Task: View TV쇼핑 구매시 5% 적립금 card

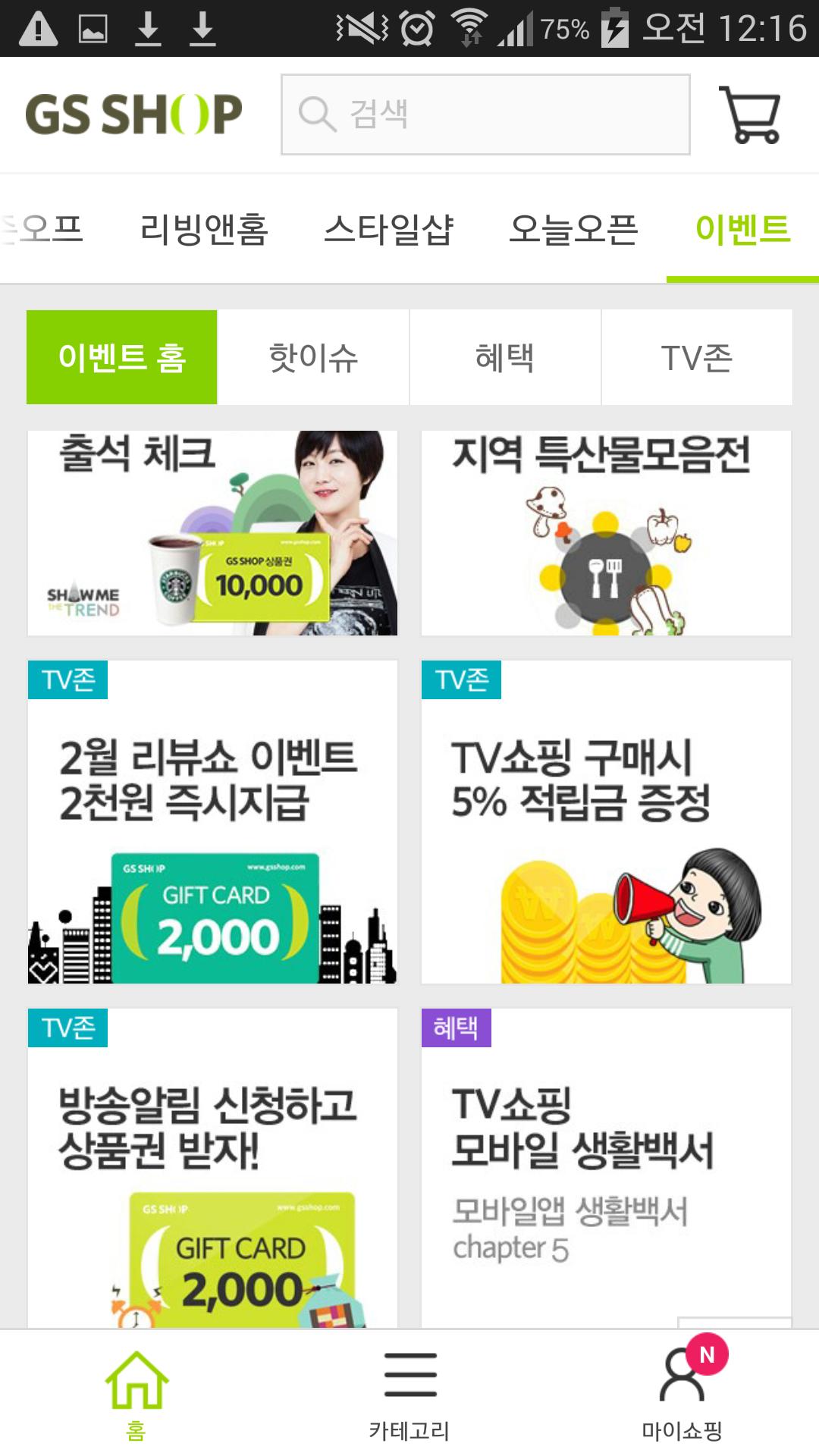Action: pos(606,822)
